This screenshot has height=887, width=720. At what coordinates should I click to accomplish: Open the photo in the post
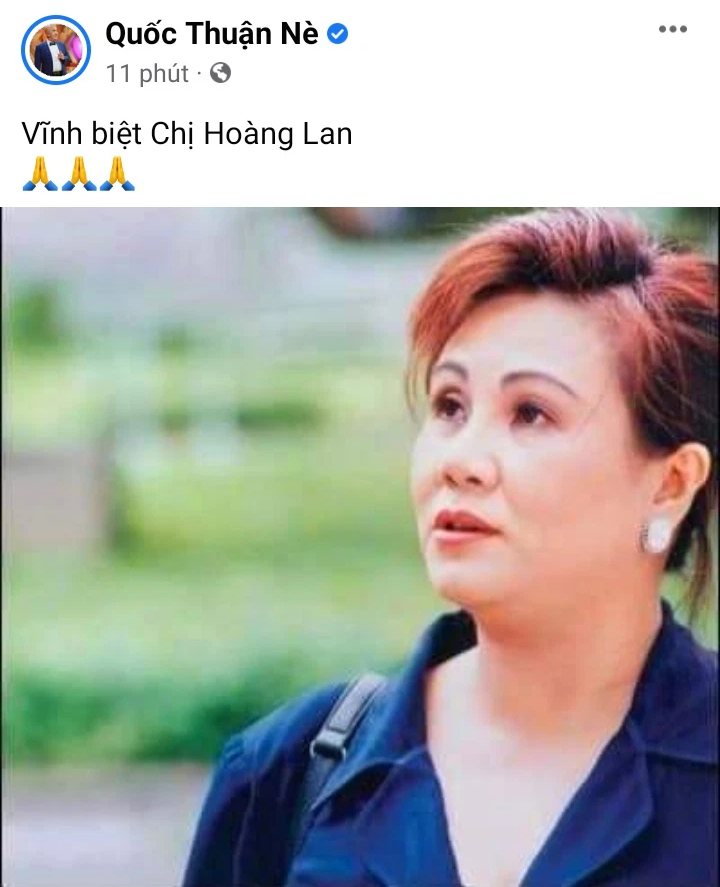pos(360,546)
